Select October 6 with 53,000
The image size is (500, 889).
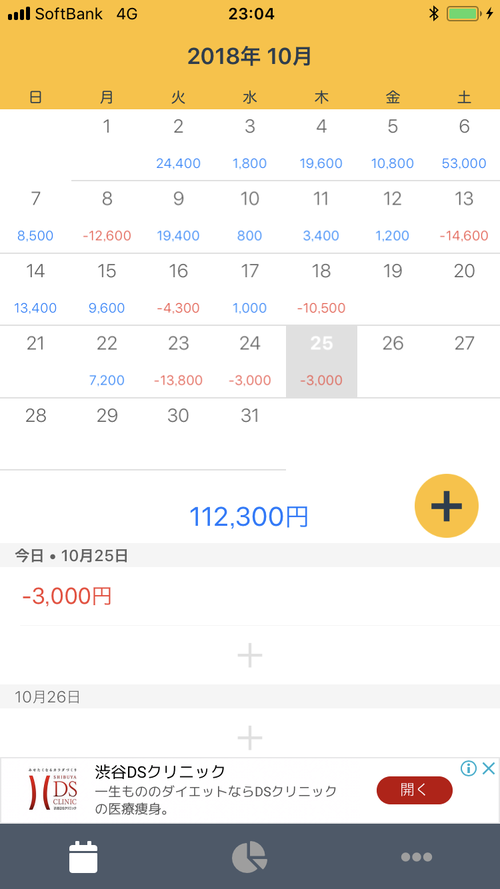tap(464, 145)
